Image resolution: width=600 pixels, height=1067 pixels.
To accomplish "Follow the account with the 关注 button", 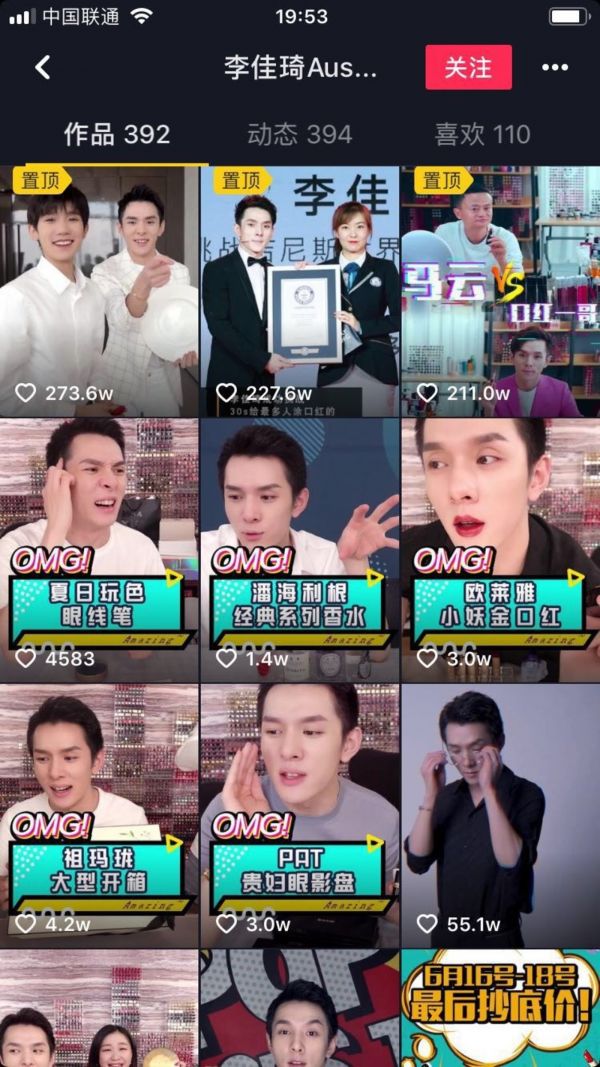I will coord(468,68).
